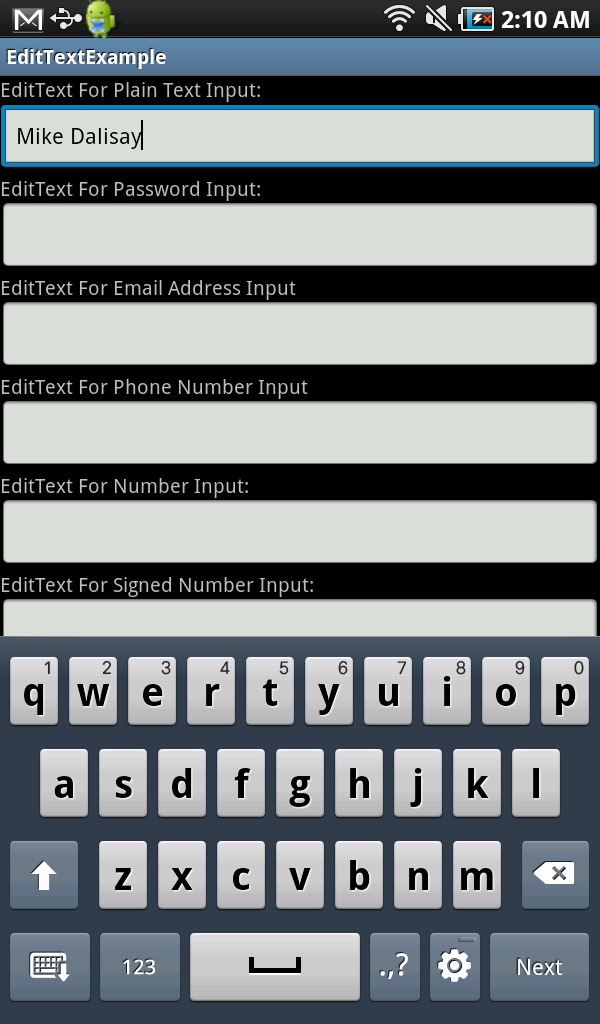Tap the Next key on the keyboard
Image resolution: width=600 pixels, height=1024 pixels.
(x=539, y=967)
